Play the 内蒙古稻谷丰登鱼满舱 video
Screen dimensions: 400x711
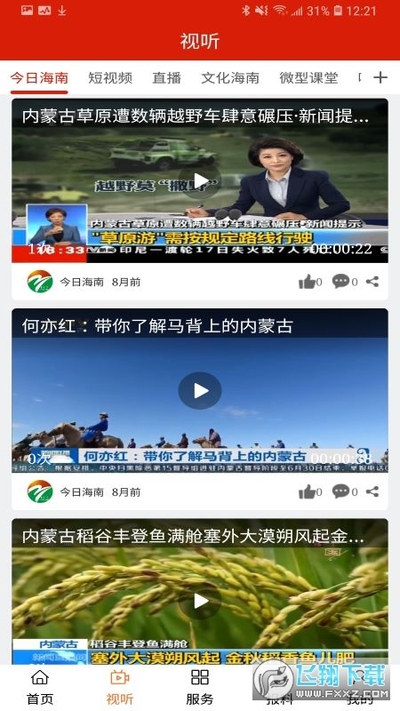coord(200,601)
